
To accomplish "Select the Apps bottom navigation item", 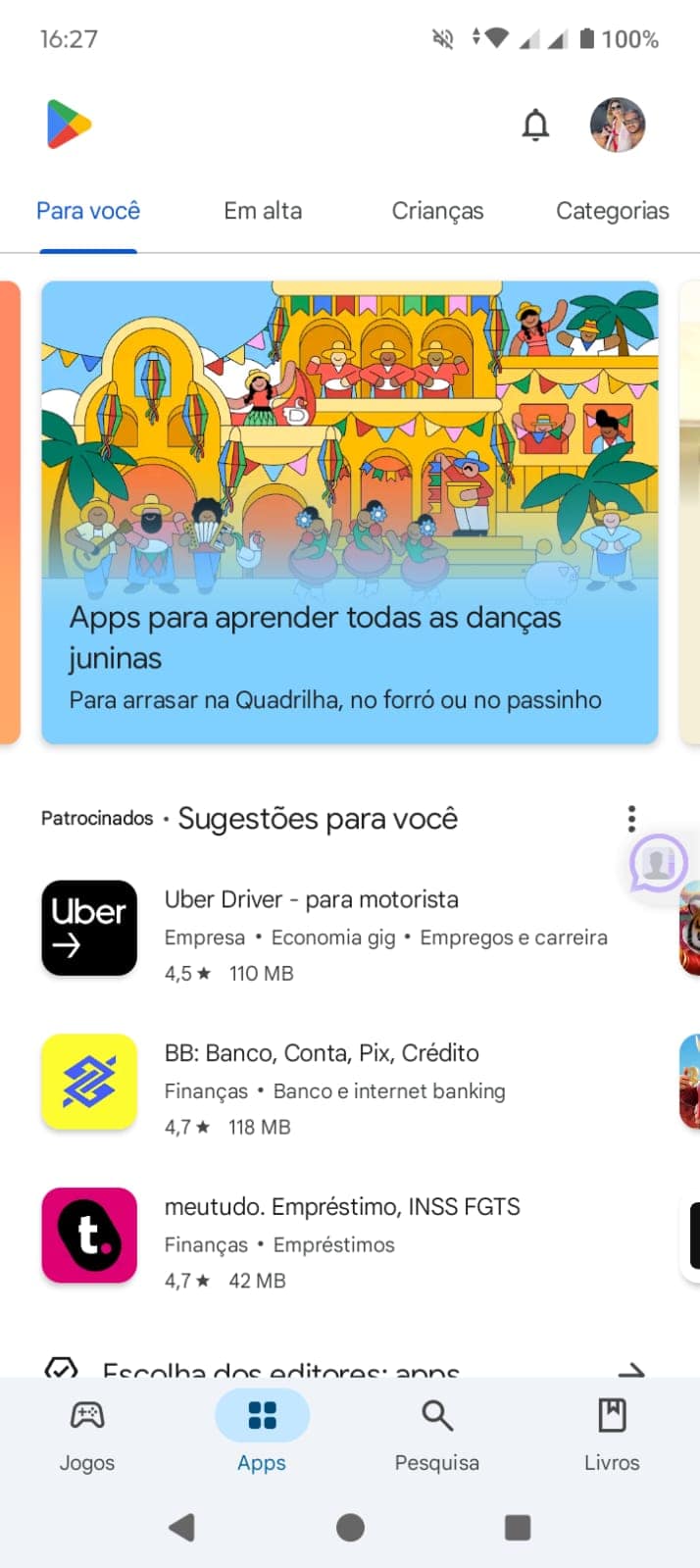I will click(x=262, y=1436).
